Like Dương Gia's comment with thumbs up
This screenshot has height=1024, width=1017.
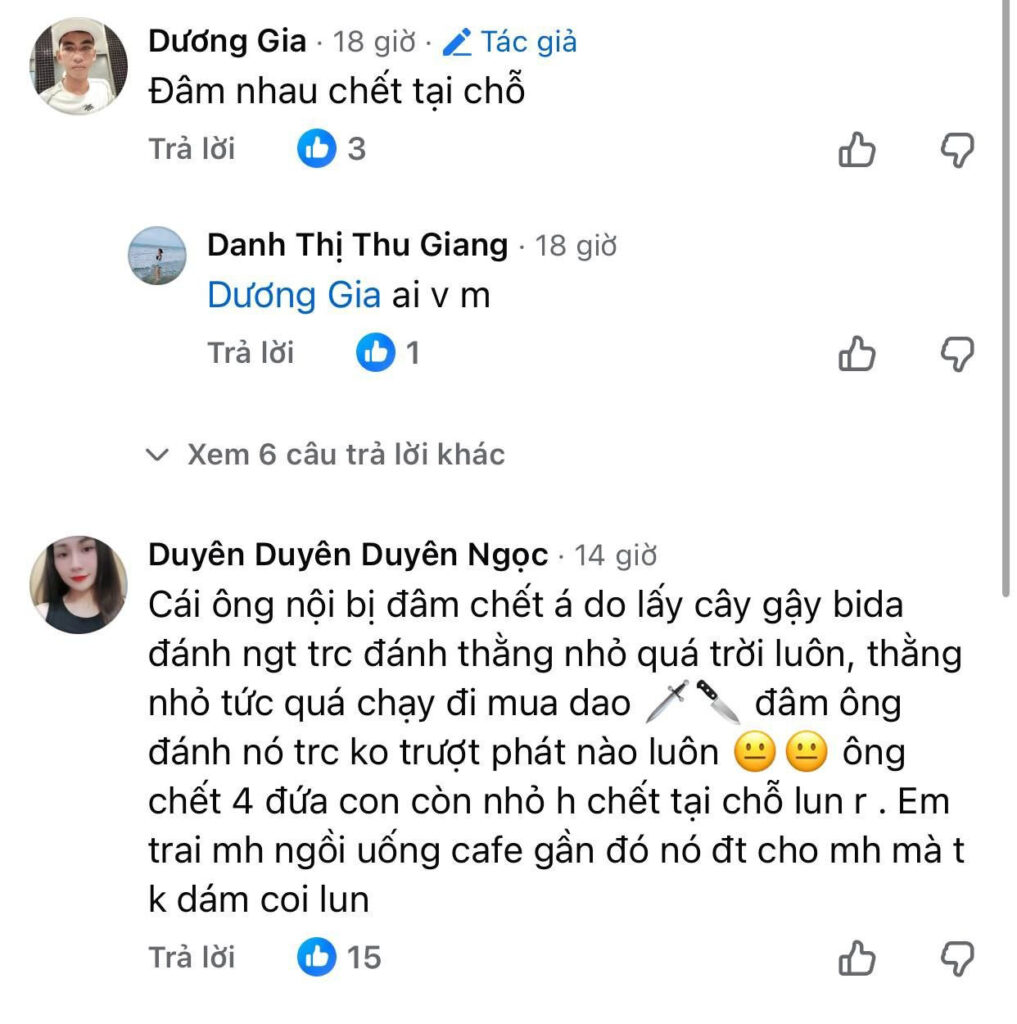(x=857, y=150)
